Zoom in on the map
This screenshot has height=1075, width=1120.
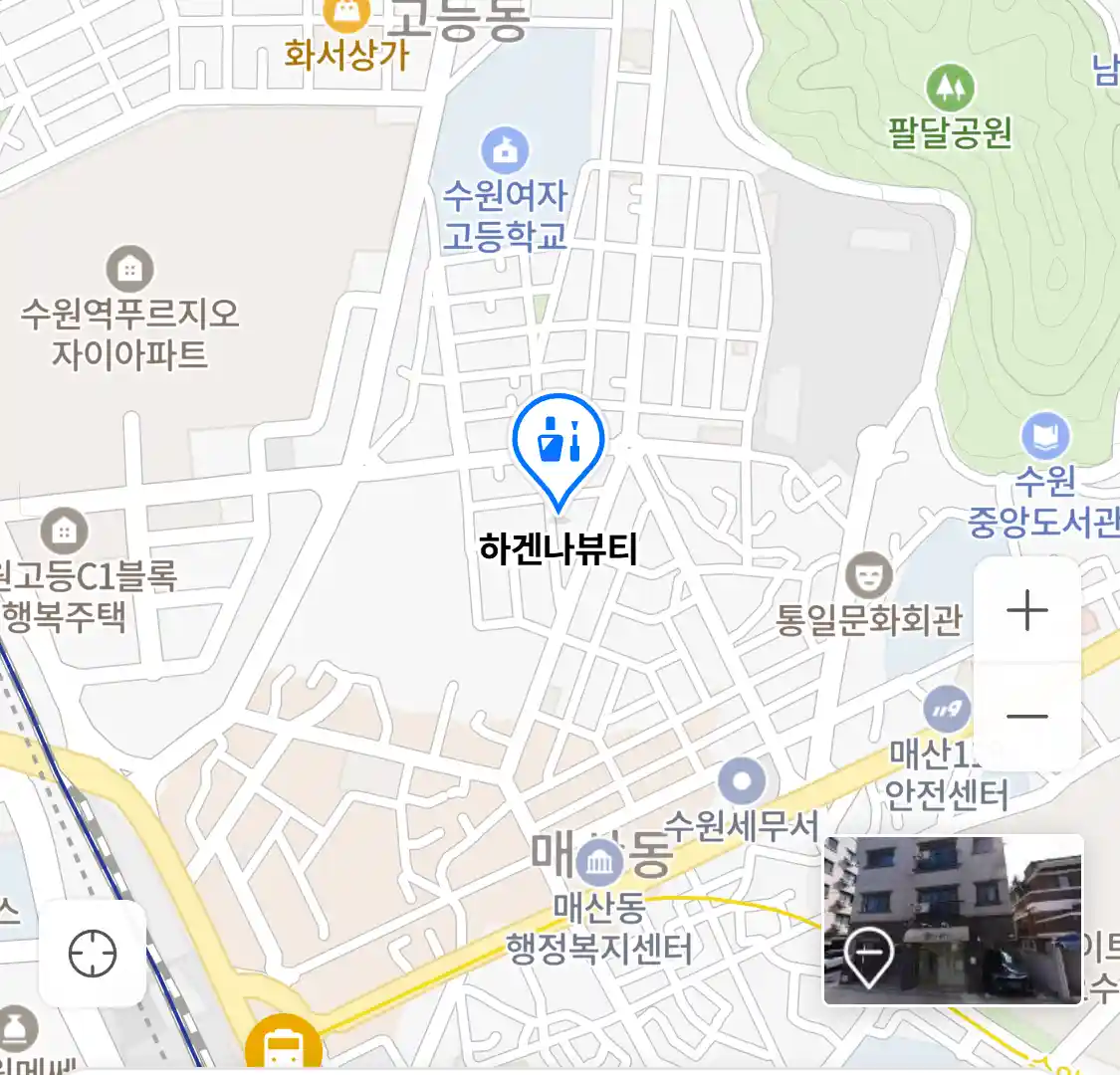[x=1026, y=610]
